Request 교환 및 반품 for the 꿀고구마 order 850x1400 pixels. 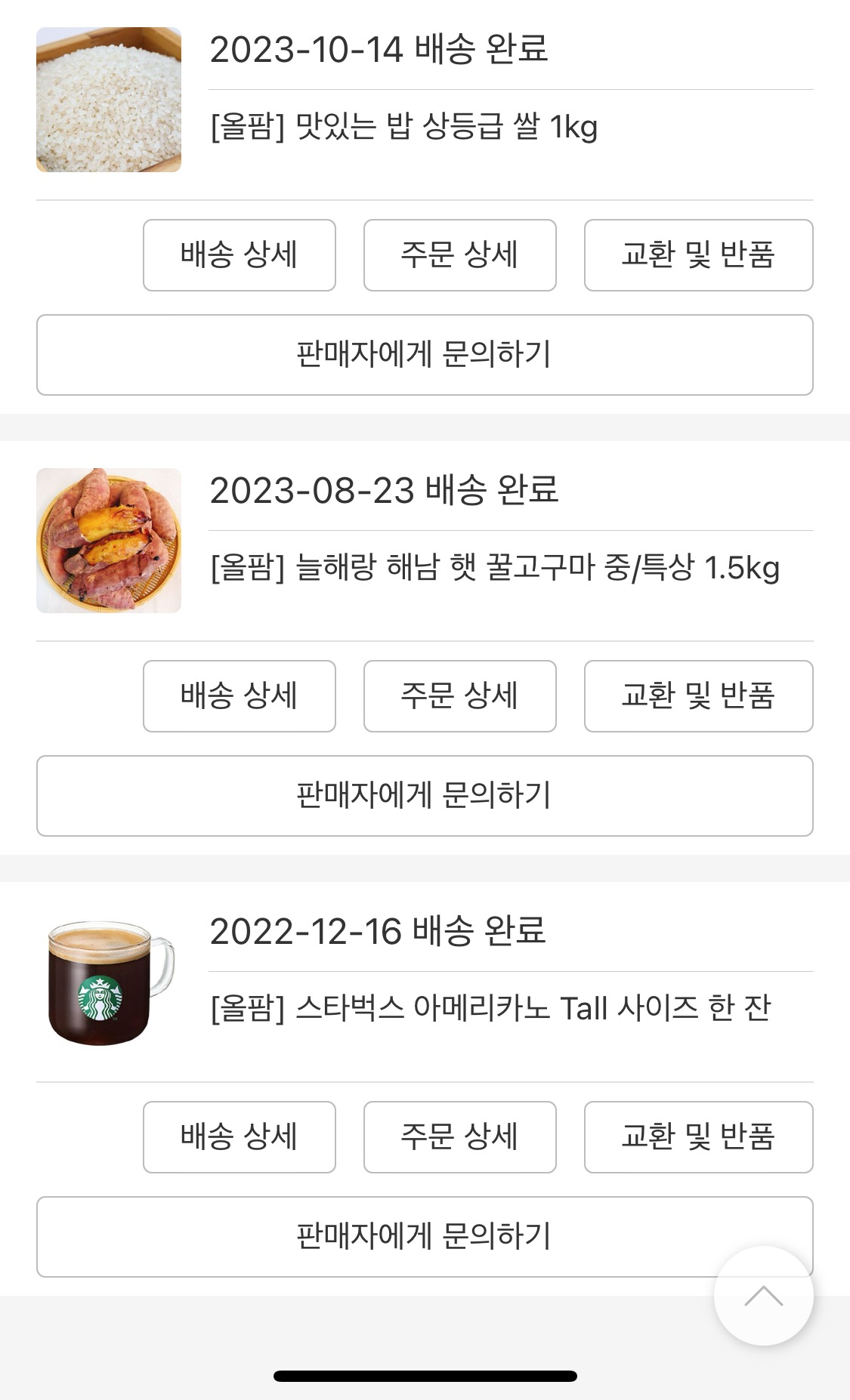pyautogui.click(x=698, y=696)
